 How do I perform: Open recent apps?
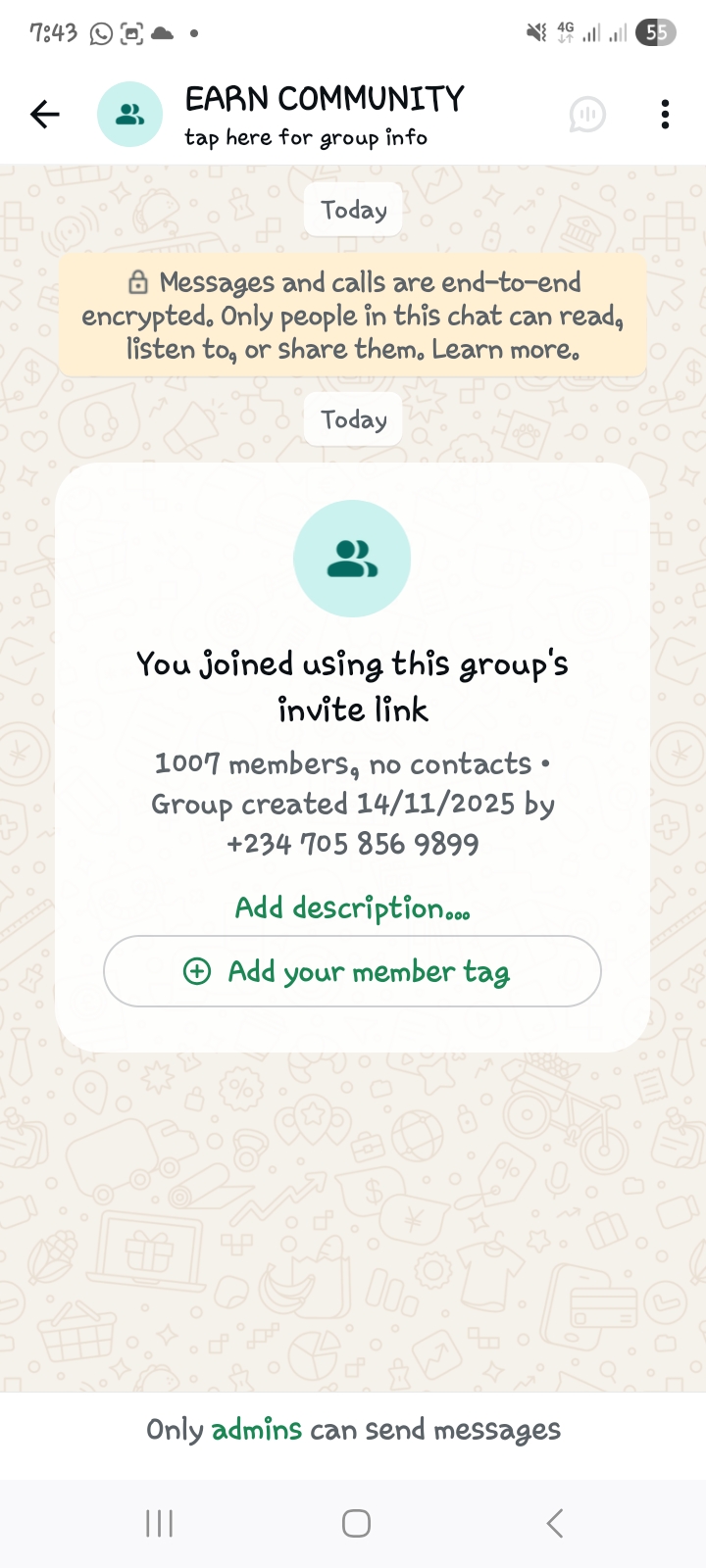point(159,1523)
